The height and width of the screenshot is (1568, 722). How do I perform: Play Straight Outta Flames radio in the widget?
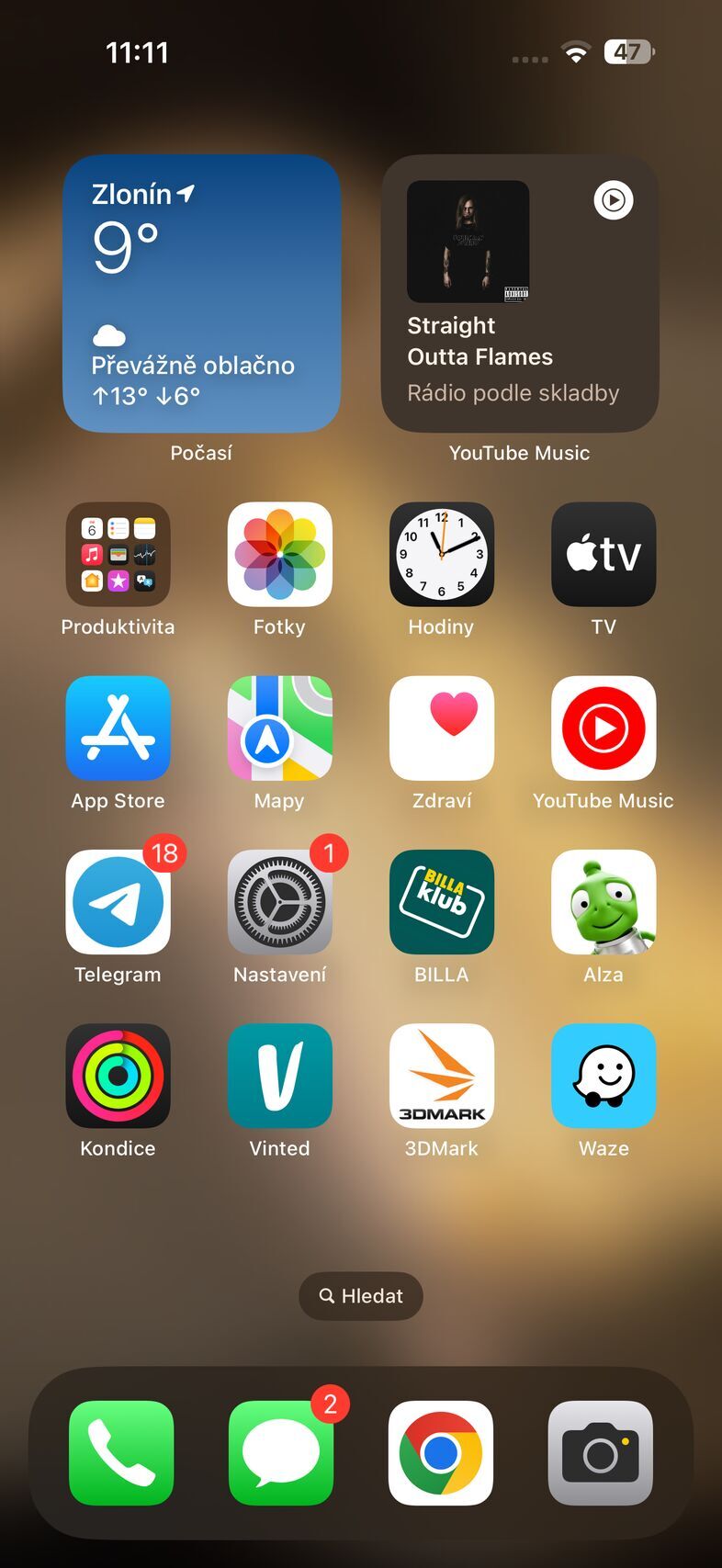(613, 200)
